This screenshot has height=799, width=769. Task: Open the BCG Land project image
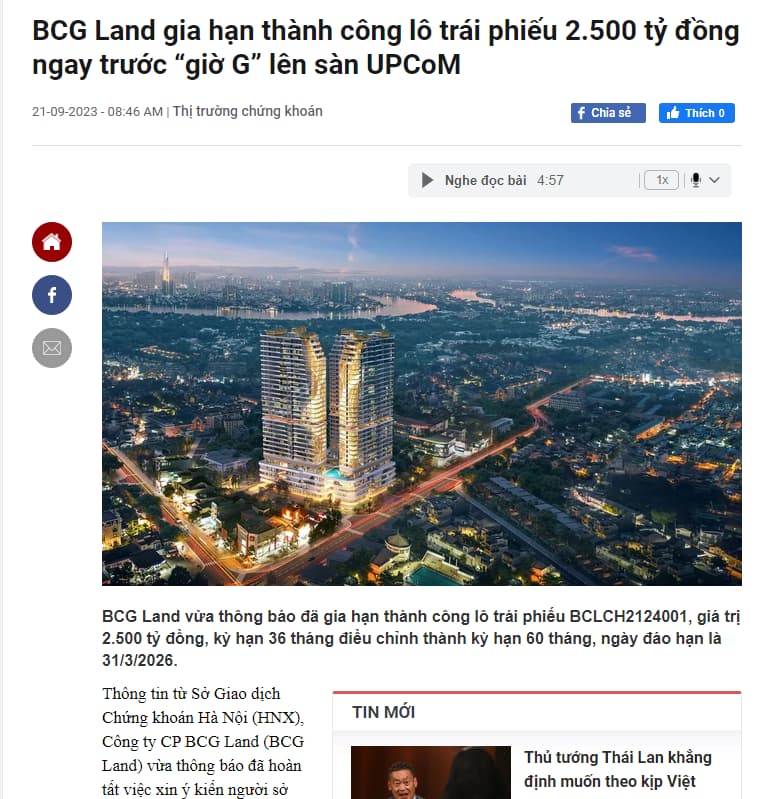click(x=421, y=403)
